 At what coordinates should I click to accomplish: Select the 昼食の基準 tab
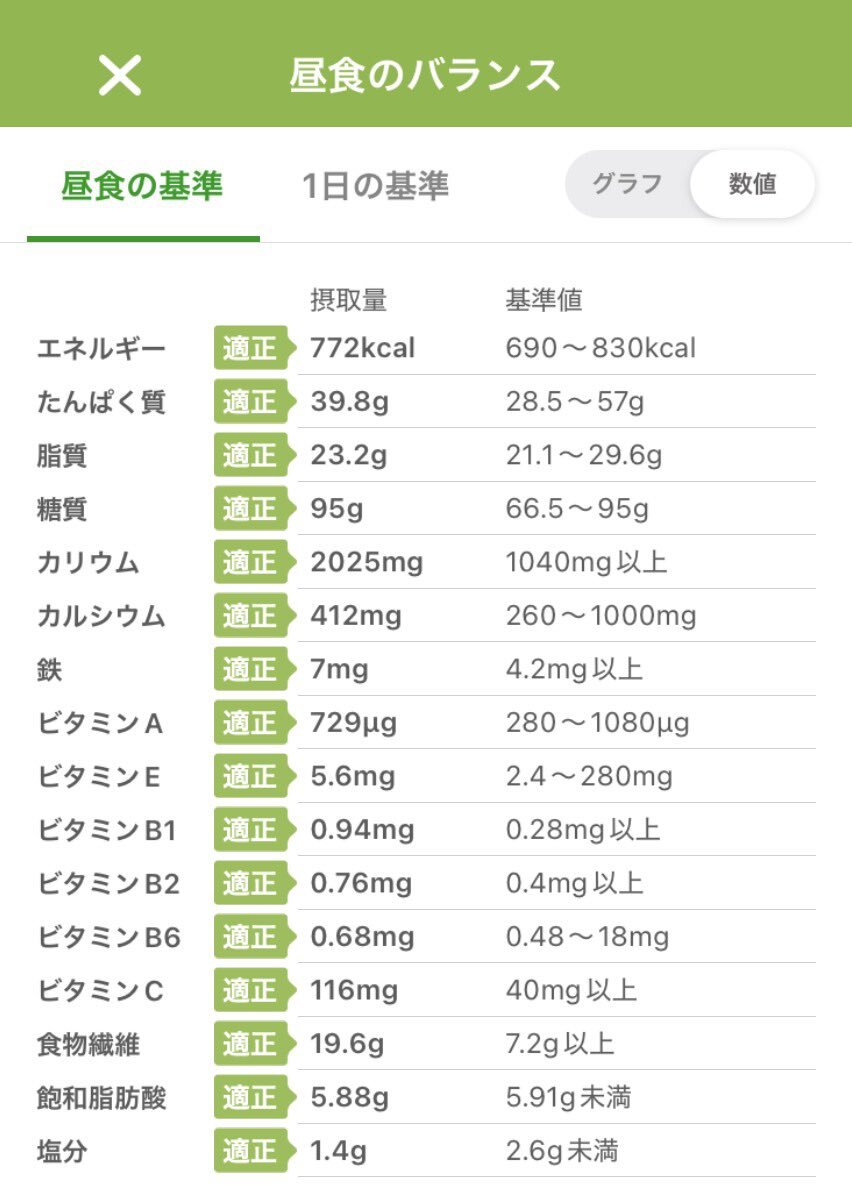142,186
